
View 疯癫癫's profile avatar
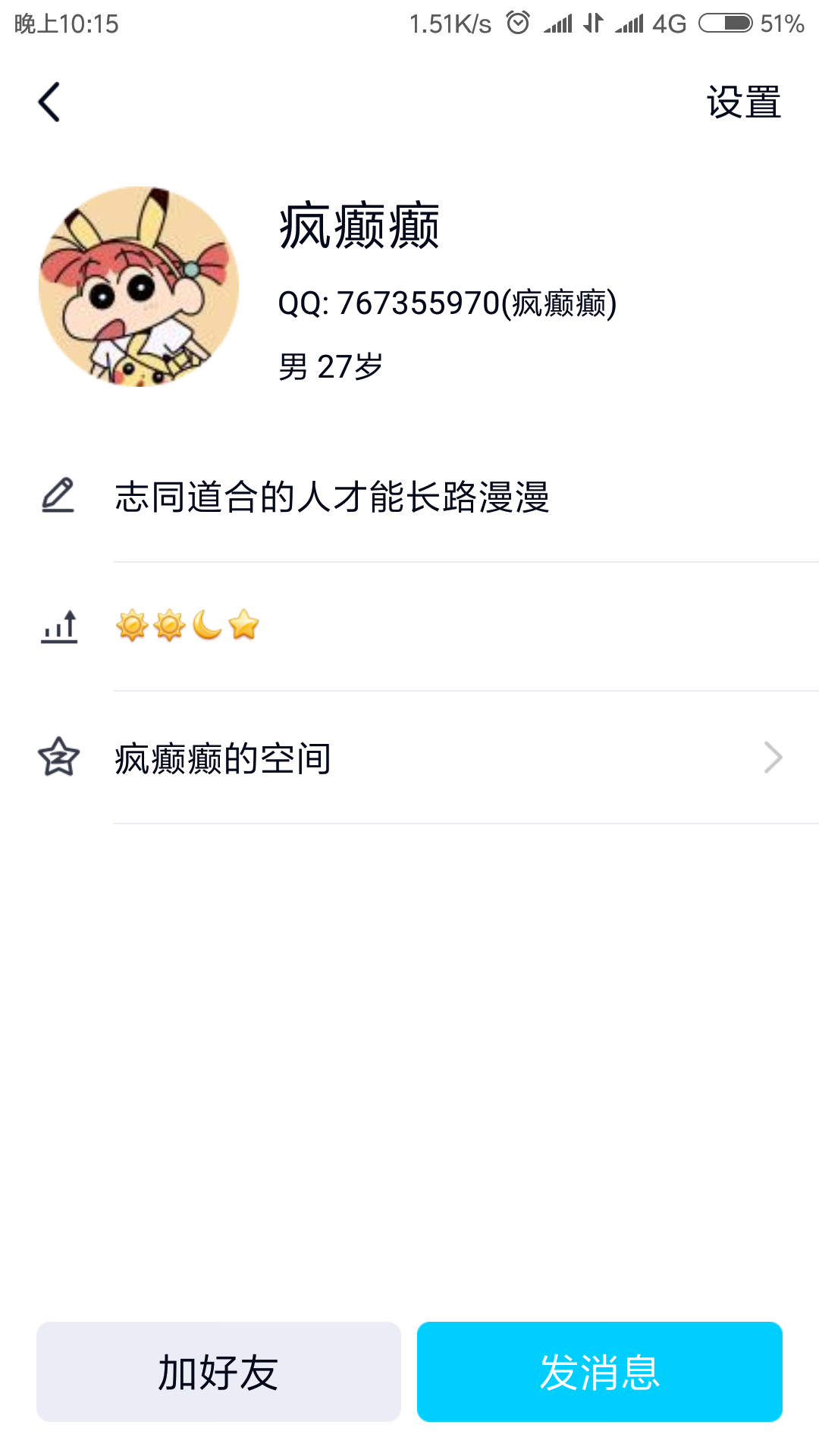click(x=139, y=287)
